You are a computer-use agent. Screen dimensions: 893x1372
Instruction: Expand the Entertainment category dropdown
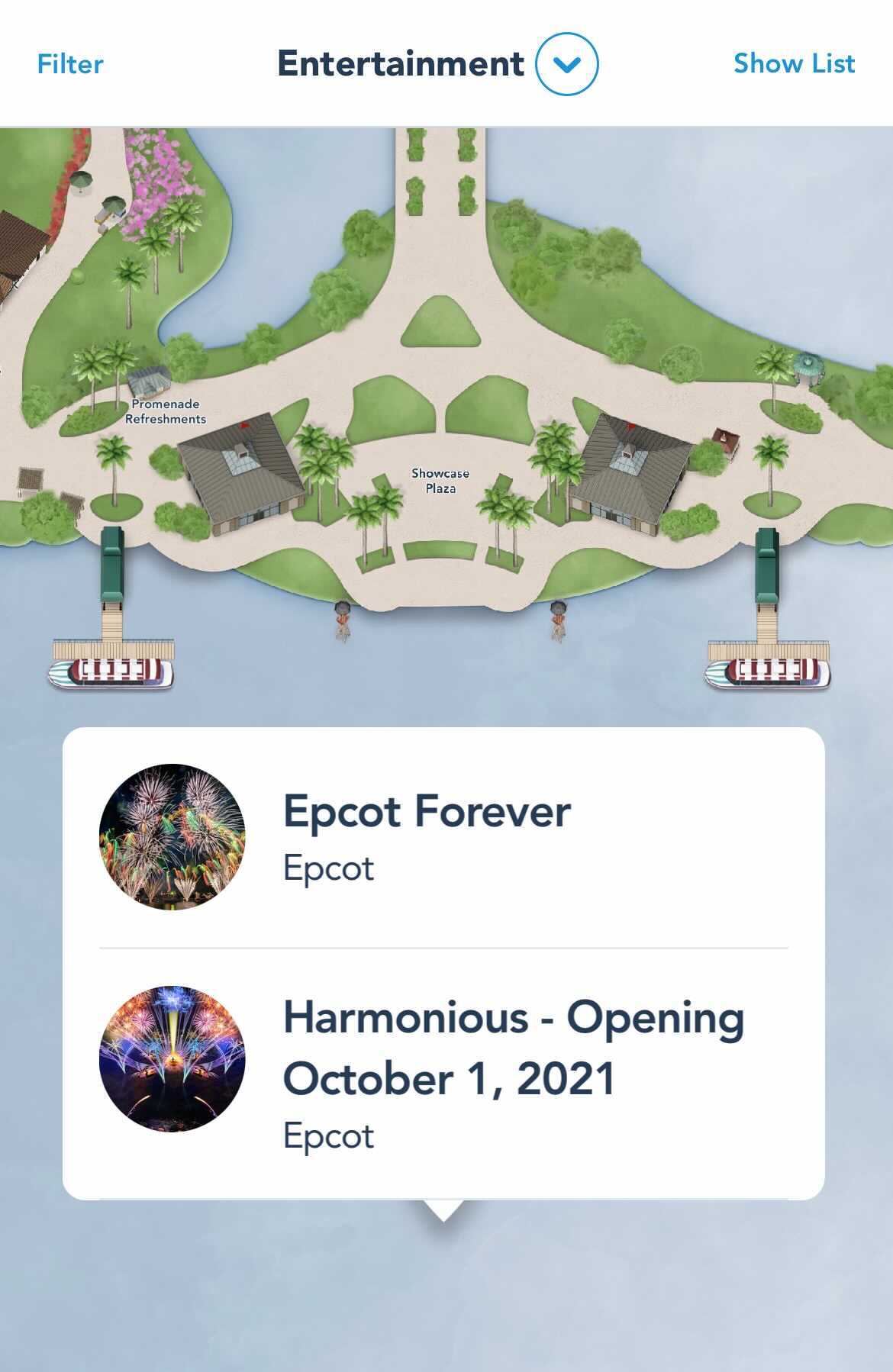click(566, 64)
